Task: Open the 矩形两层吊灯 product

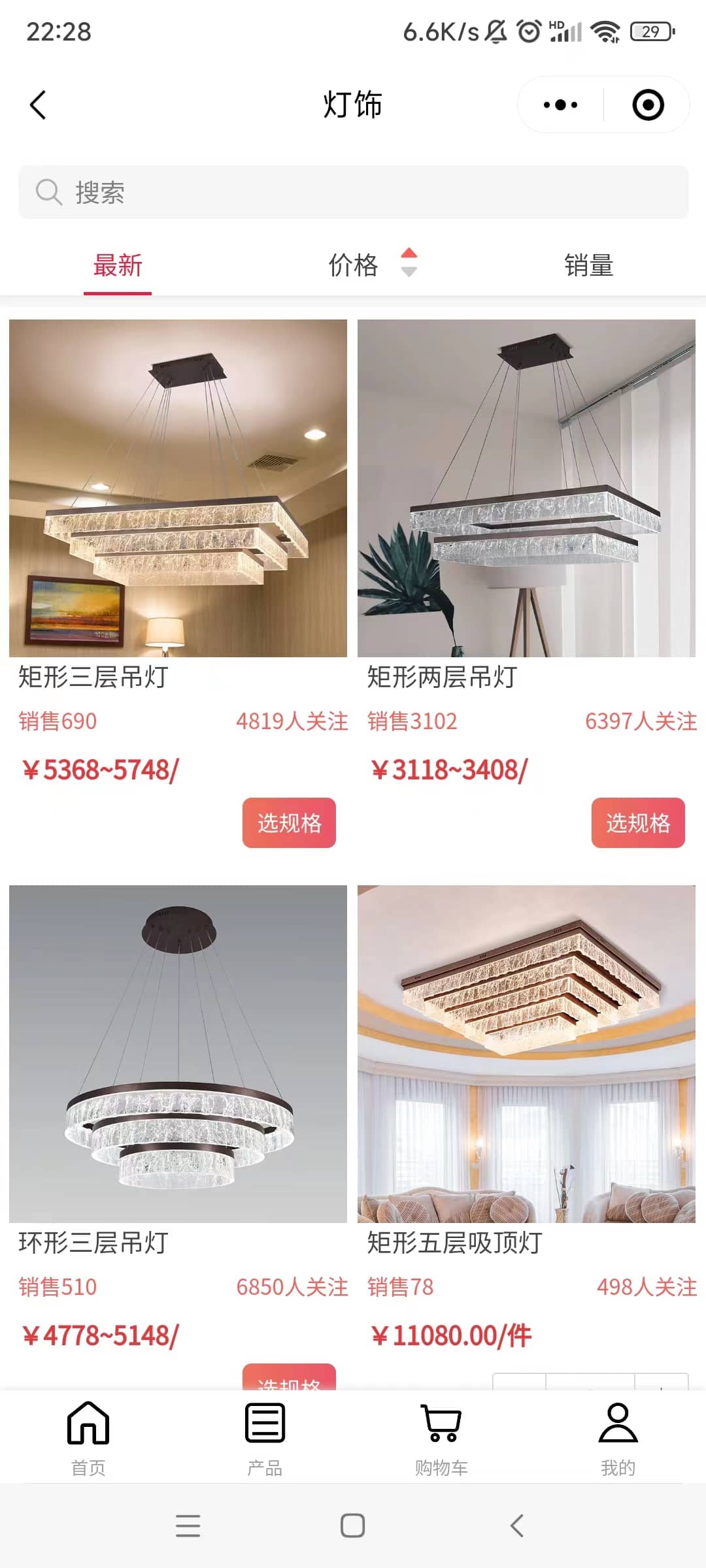Action: tap(526, 488)
